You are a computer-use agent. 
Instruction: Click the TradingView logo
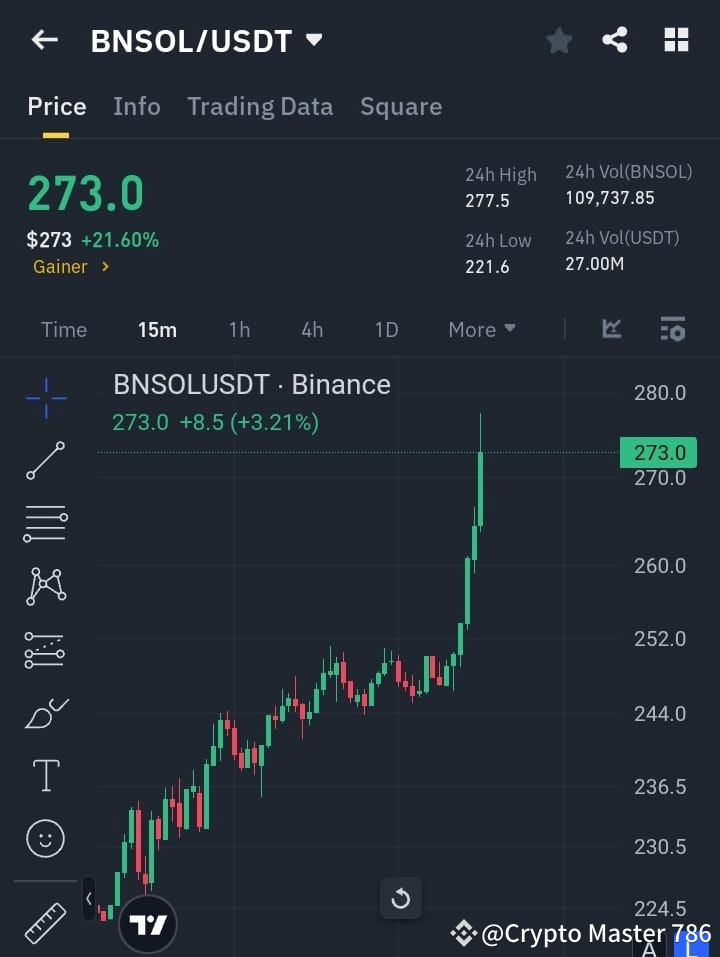pos(148,923)
